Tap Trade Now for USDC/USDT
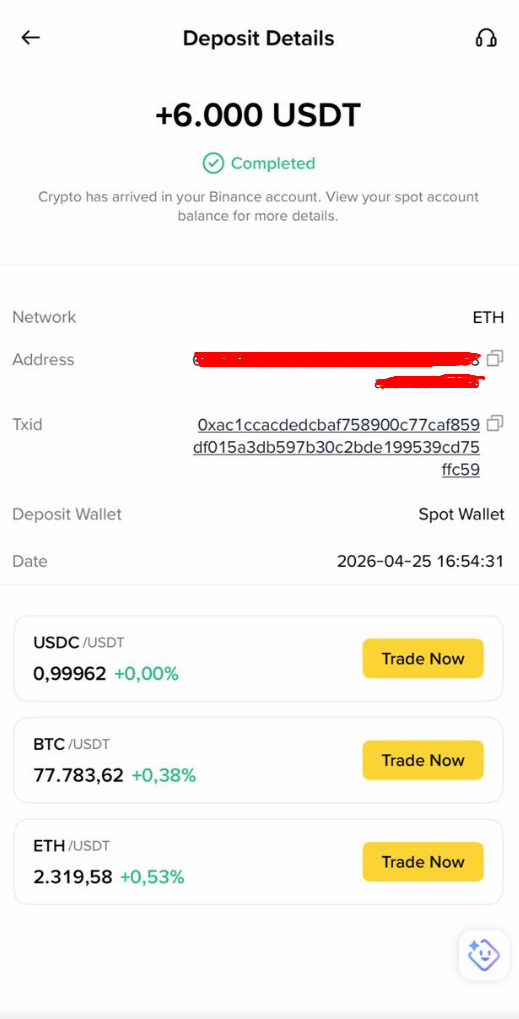 click(423, 658)
